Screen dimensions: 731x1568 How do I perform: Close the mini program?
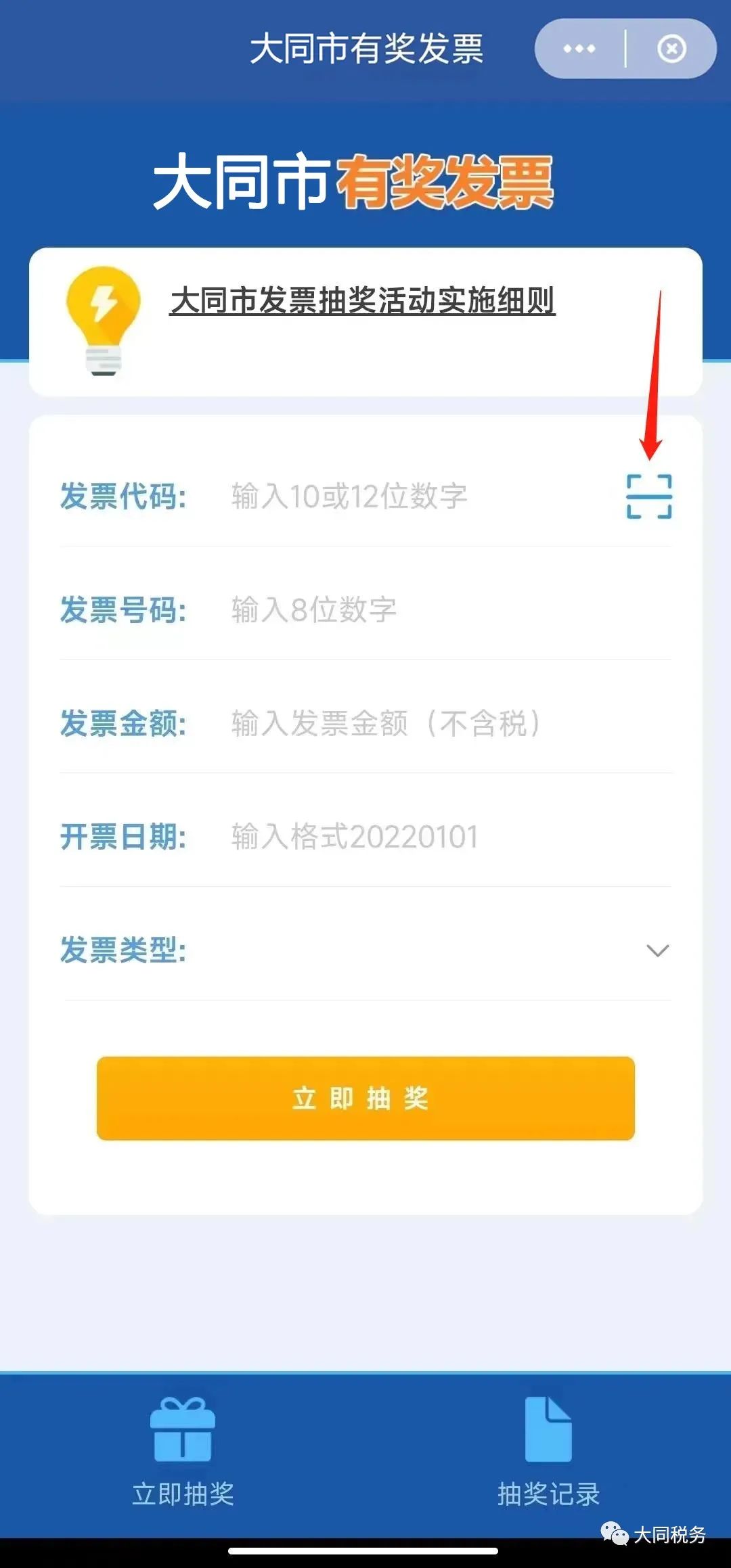point(671,49)
